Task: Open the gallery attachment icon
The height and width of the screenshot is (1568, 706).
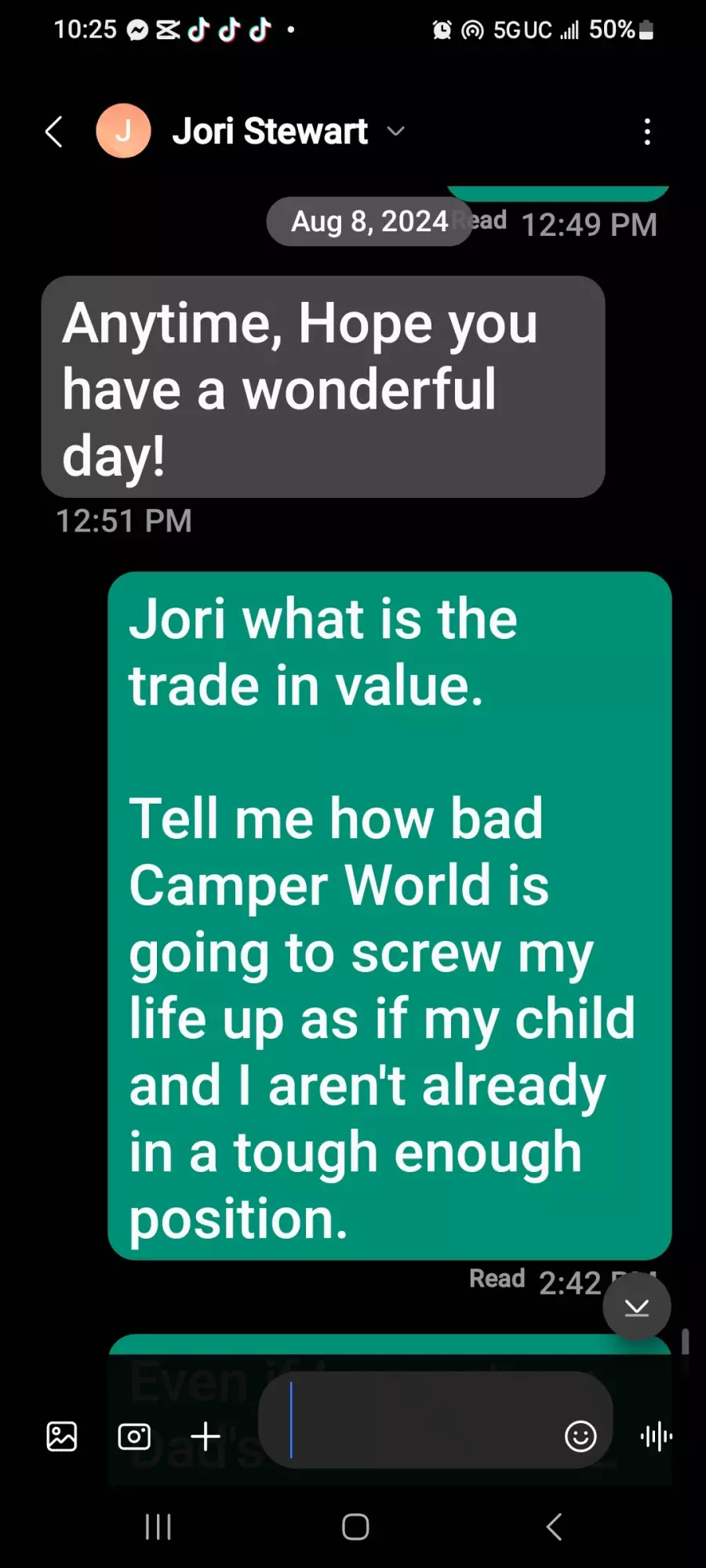Action: [62, 1436]
